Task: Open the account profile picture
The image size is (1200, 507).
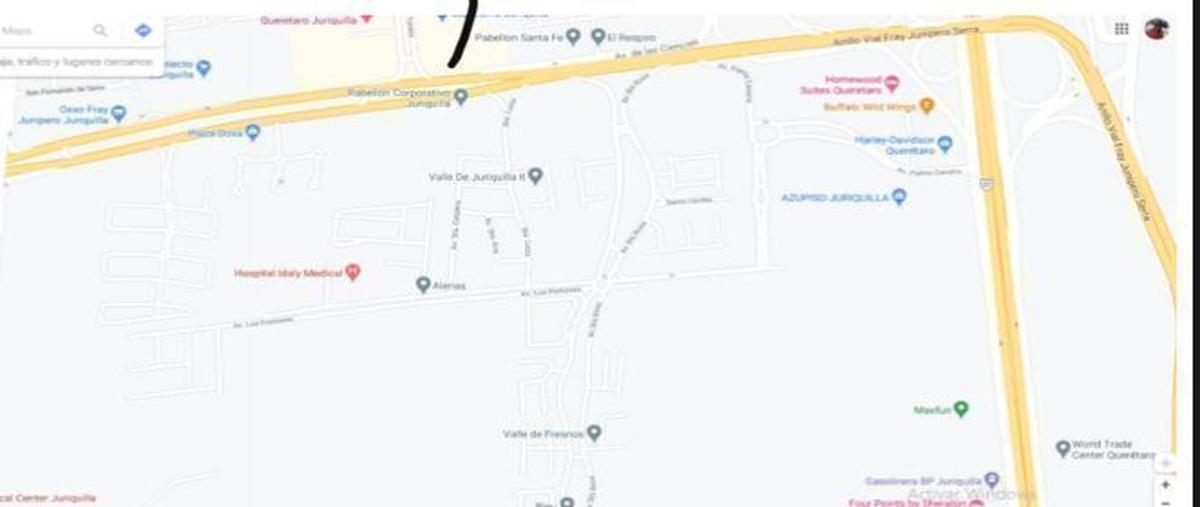Action: pyautogui.click(x=1157, y=29)
